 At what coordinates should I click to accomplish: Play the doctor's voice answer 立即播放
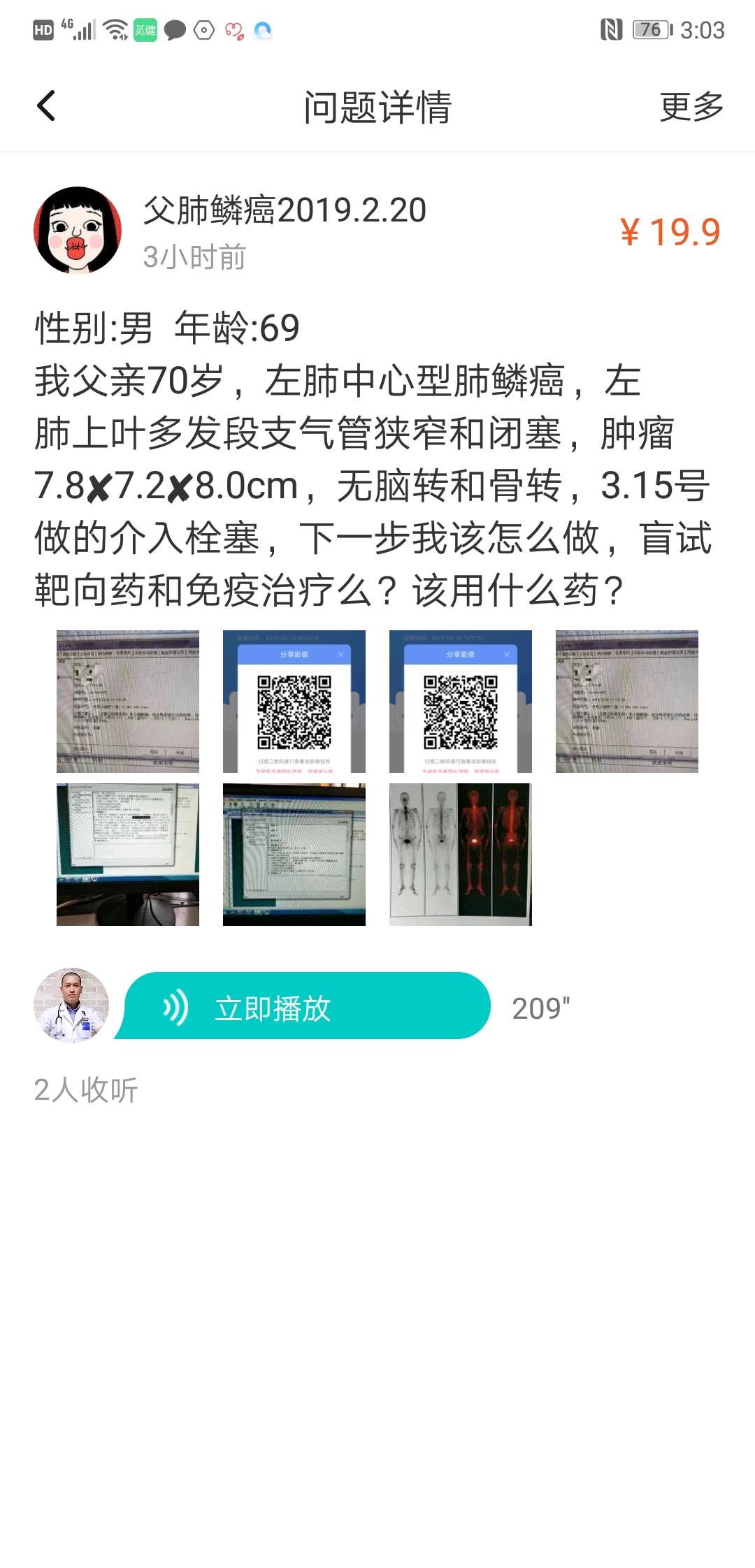point(306,1007)
